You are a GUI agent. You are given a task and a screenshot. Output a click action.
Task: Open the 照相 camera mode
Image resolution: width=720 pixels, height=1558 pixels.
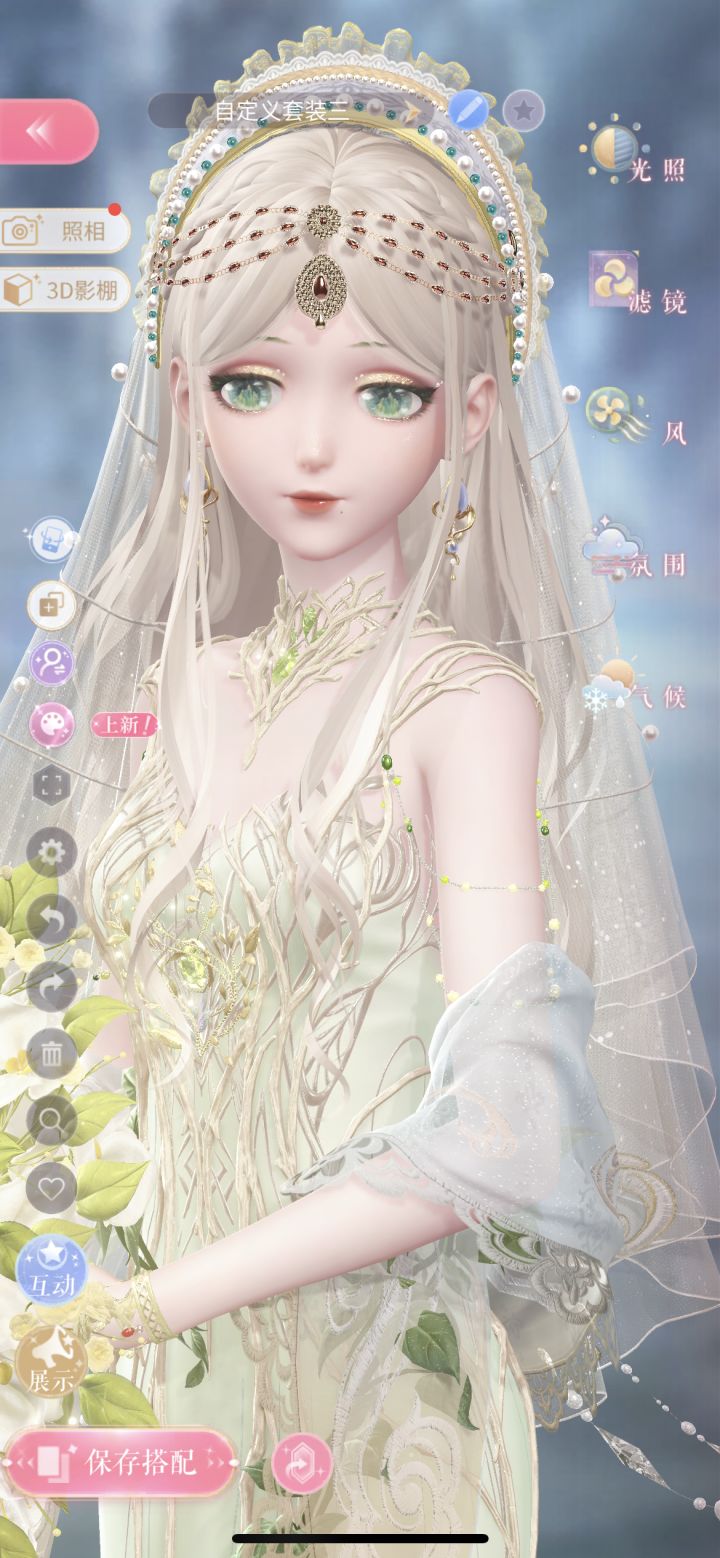(65, 230)
